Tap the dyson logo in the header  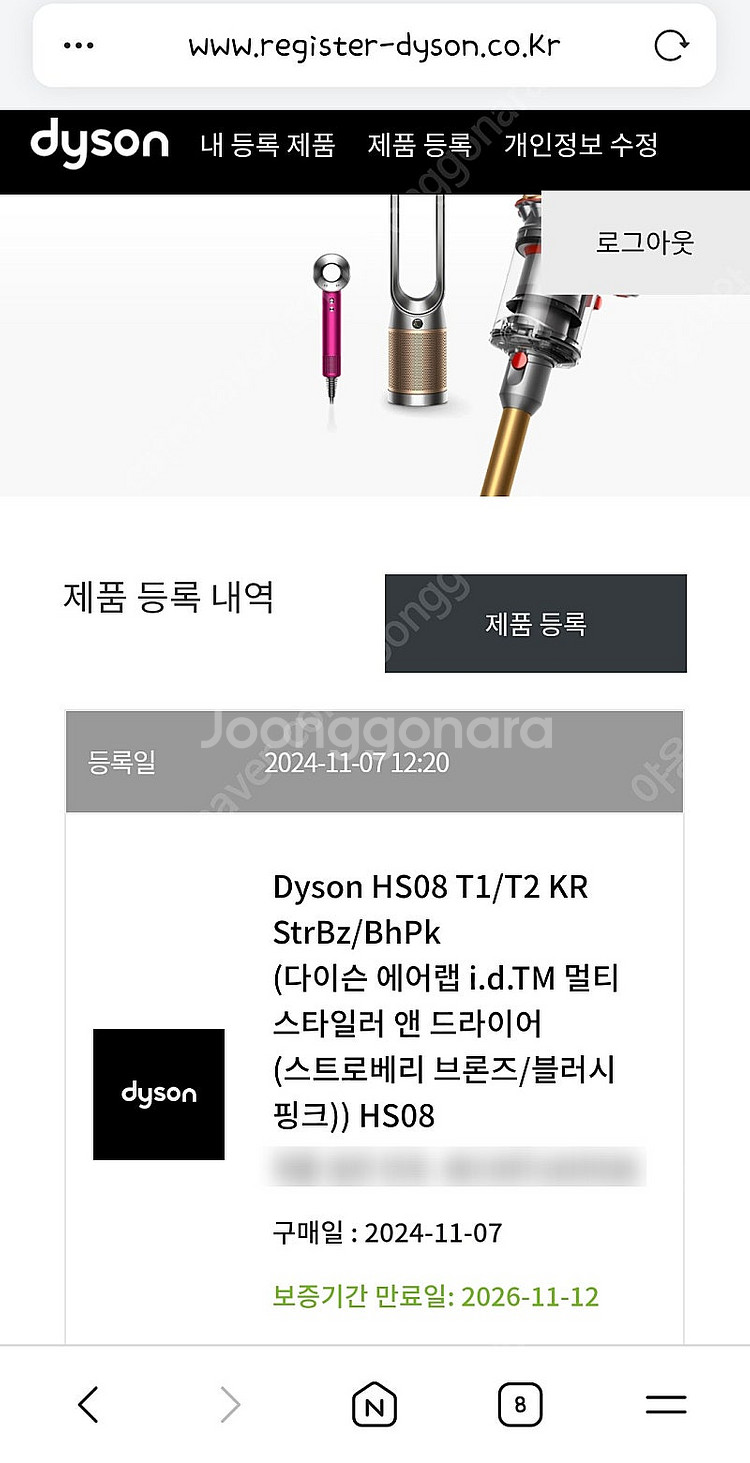pos(99,144)
